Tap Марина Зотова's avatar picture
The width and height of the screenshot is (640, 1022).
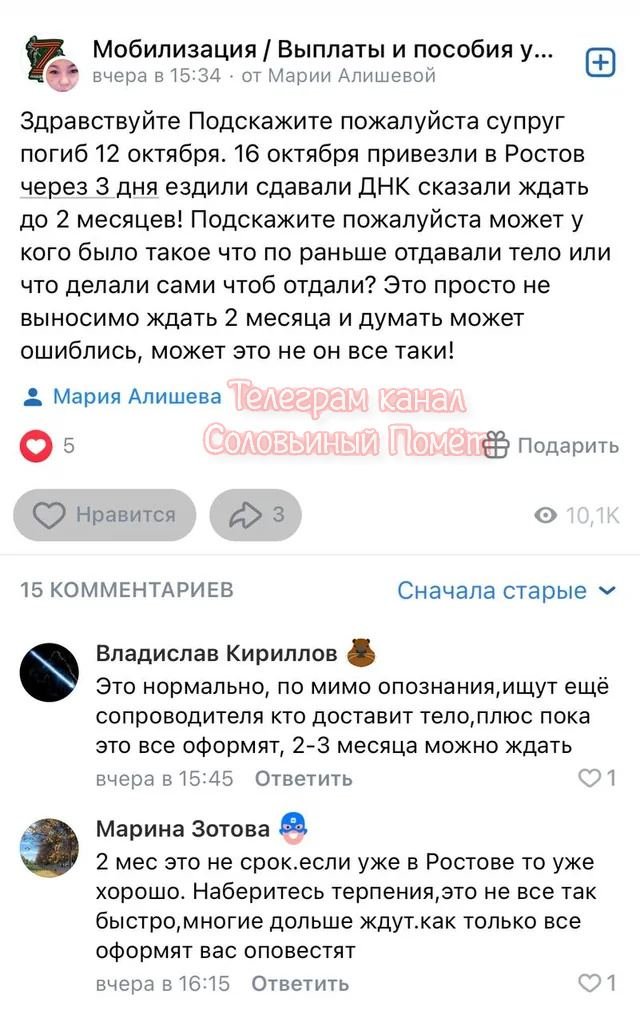click(x=50, y=847)
